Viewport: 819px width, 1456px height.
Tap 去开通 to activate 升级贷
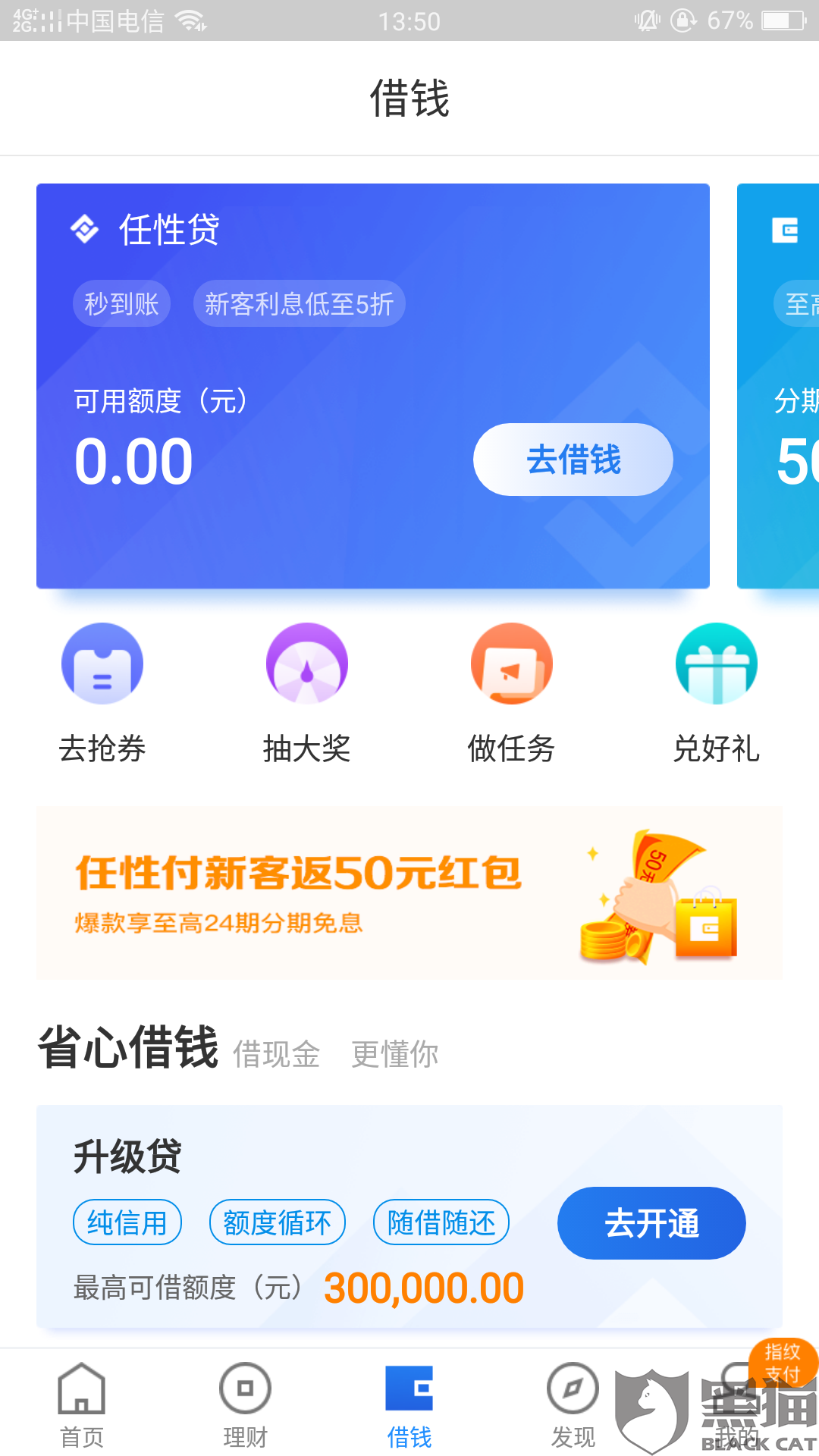coord(651,1223)
